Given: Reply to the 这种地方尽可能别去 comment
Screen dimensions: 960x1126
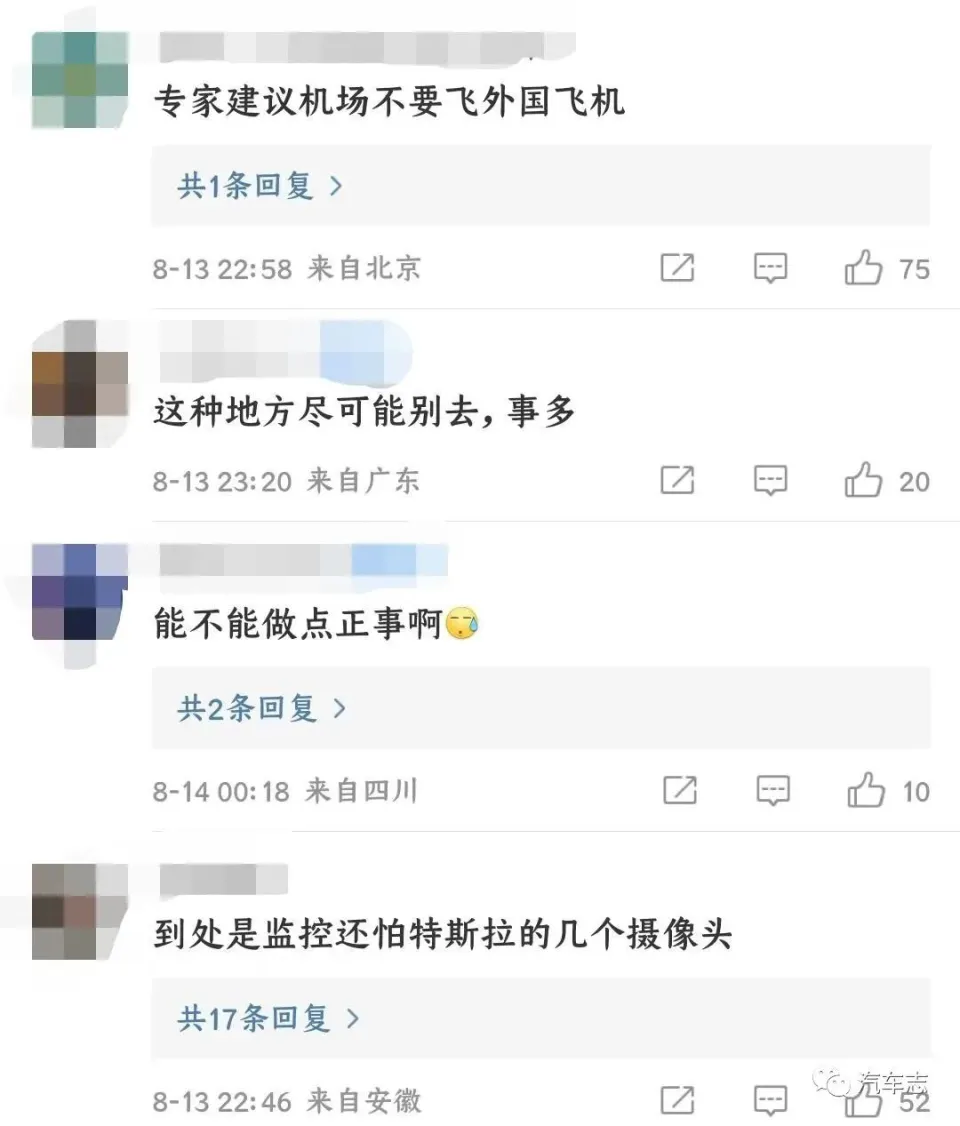Looking at the screenshot, I should (x=770, y=481).
